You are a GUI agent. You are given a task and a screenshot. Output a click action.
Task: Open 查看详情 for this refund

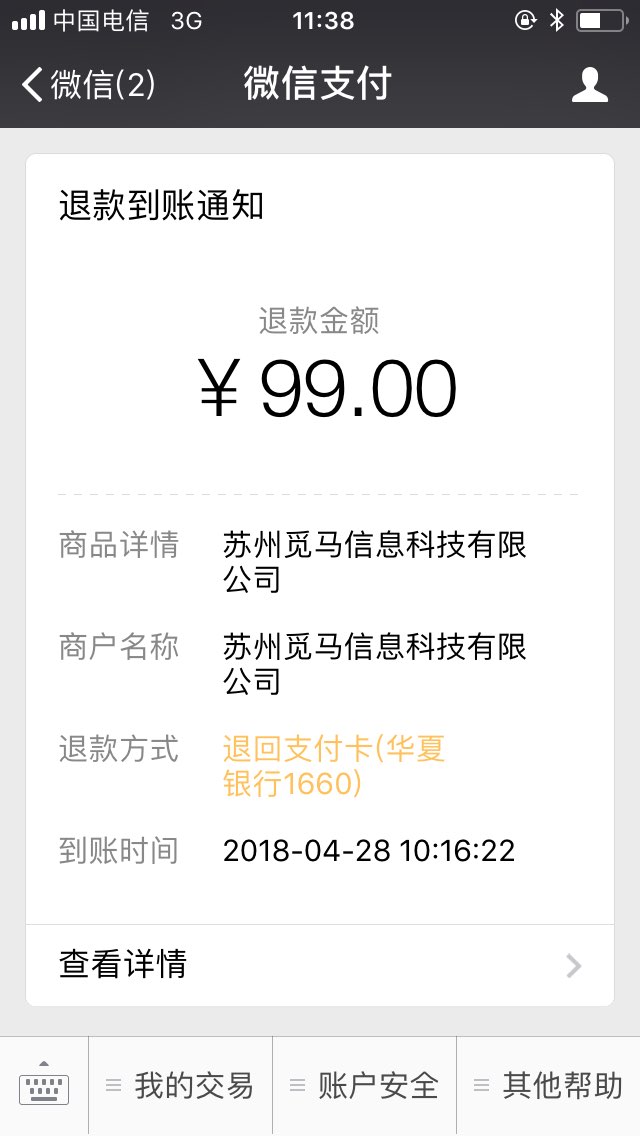point(320,965)
